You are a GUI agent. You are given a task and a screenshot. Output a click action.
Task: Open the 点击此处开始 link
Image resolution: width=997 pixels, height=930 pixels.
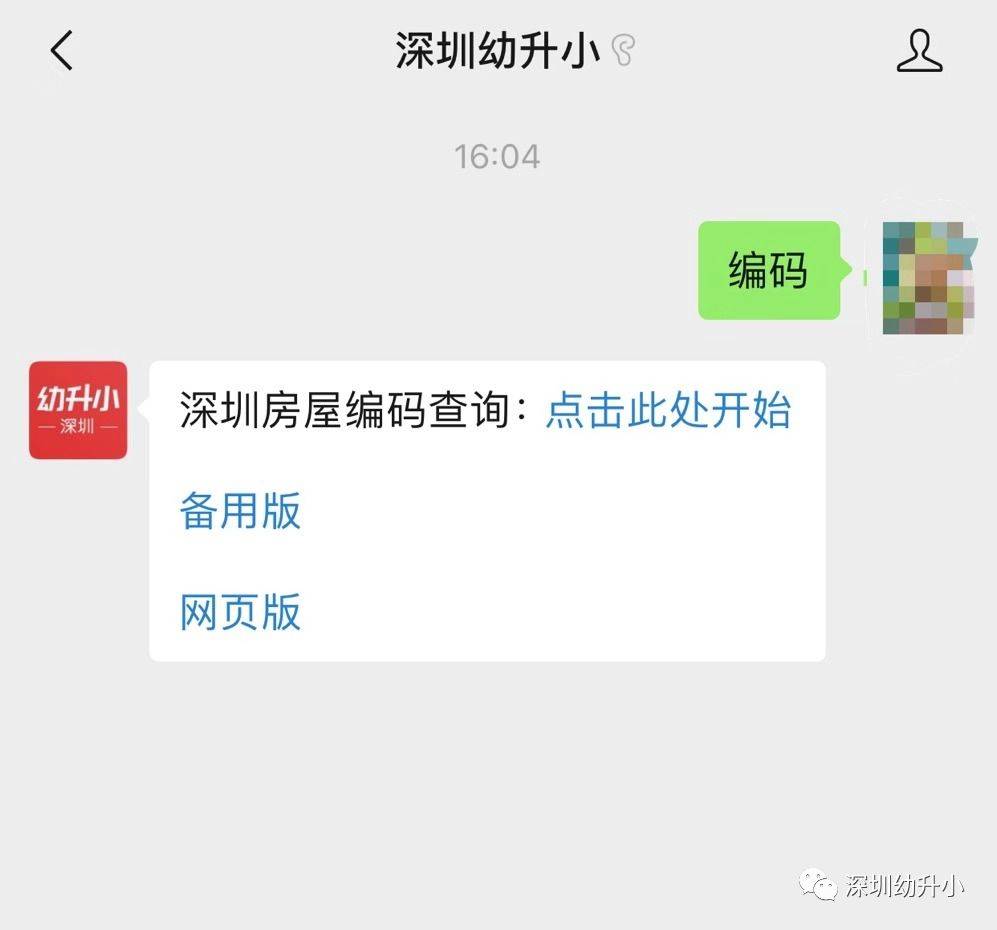(x=668, y=411)
